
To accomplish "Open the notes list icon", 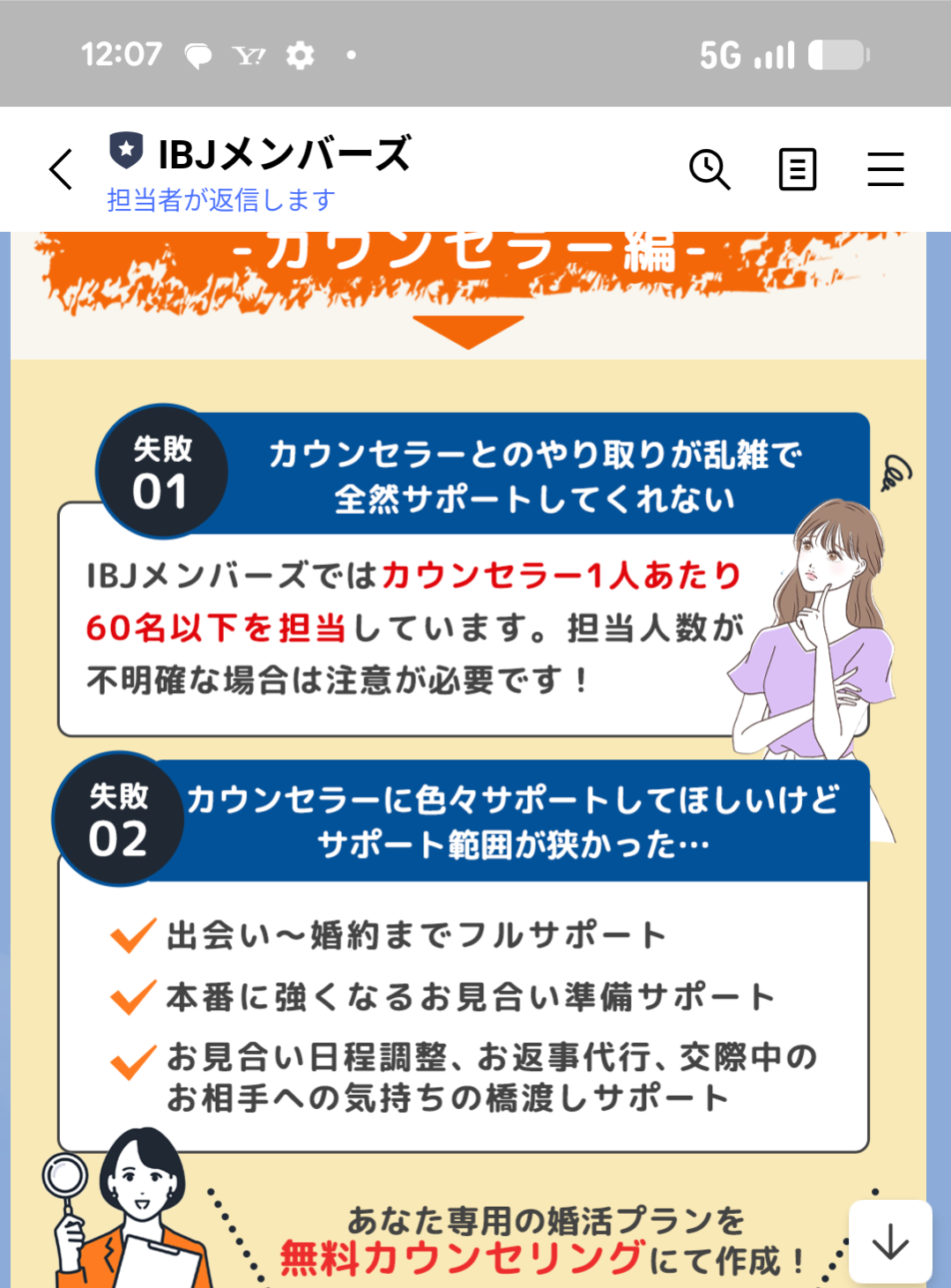I will 798,169.
